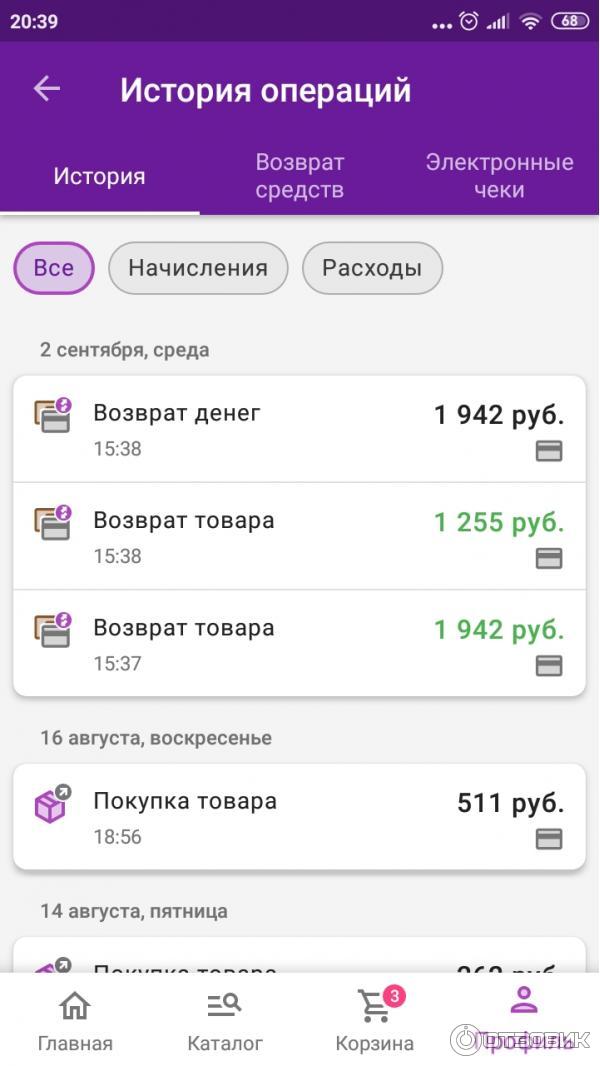Select the Все filter chip
This screenshot has height=1066, width=600.
pos(54,268)
